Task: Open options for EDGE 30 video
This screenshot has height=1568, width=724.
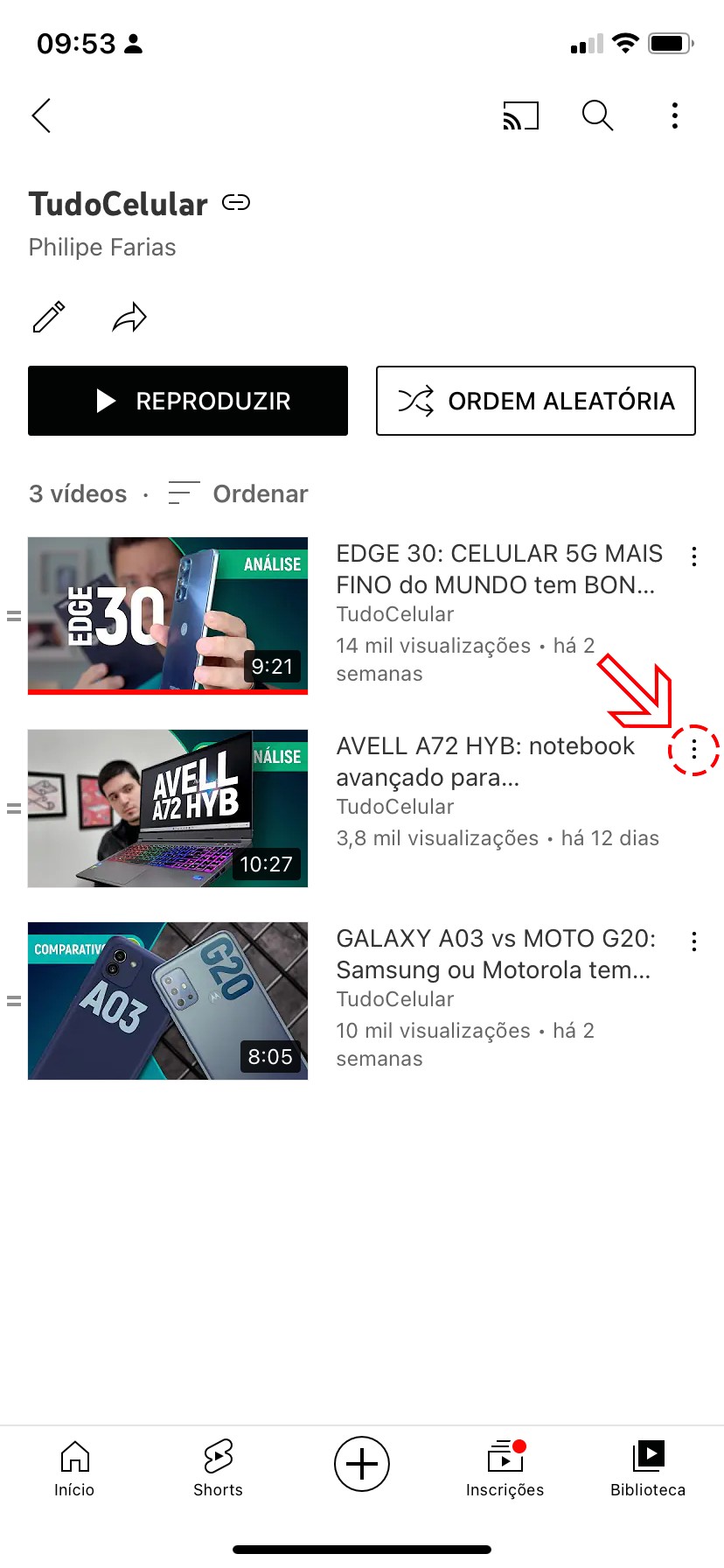Action: [693, 556]
